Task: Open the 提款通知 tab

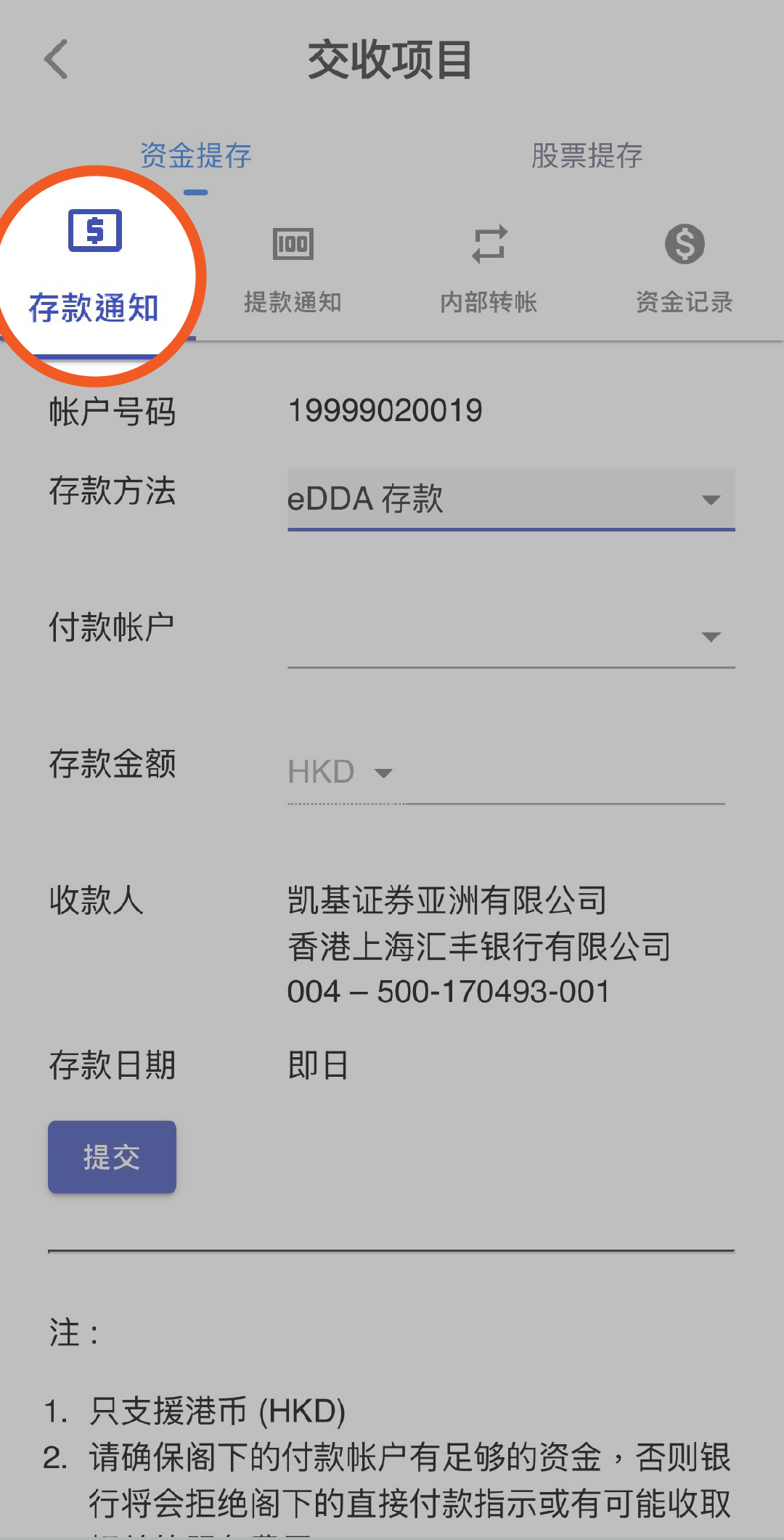Action: 293,269
